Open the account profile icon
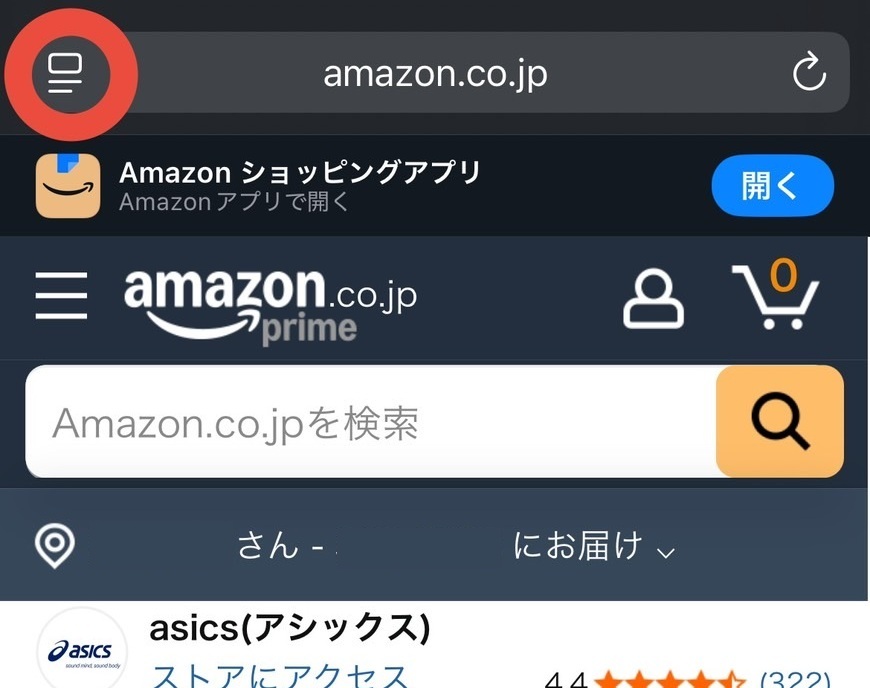Viewport: 870px width, 688px height. point(653,298)
